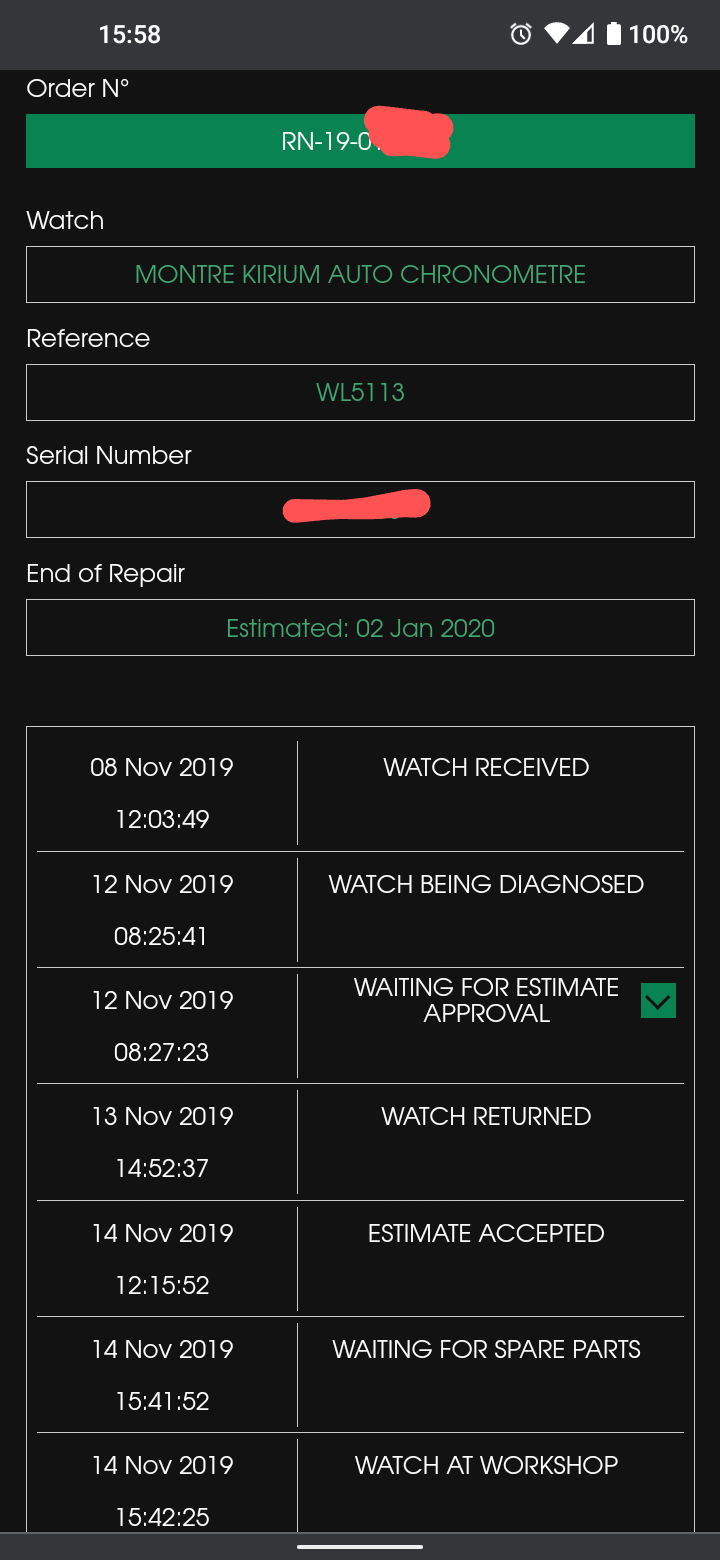Viewport: 720px width, 1560px height.
Task: Expand the Waiting for Estimate Approval chevron
Action: pyautogui.click(x=658, y=1000)
